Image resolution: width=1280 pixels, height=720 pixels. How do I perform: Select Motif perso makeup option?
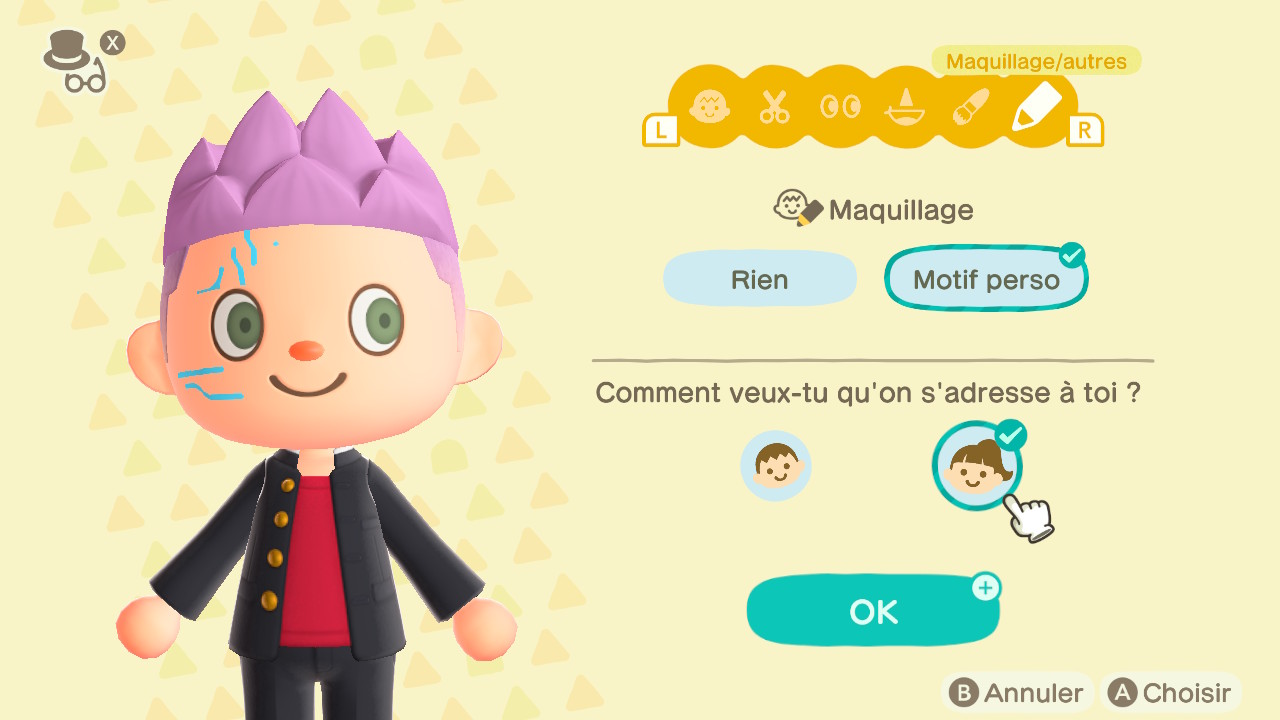click(986, 279)
